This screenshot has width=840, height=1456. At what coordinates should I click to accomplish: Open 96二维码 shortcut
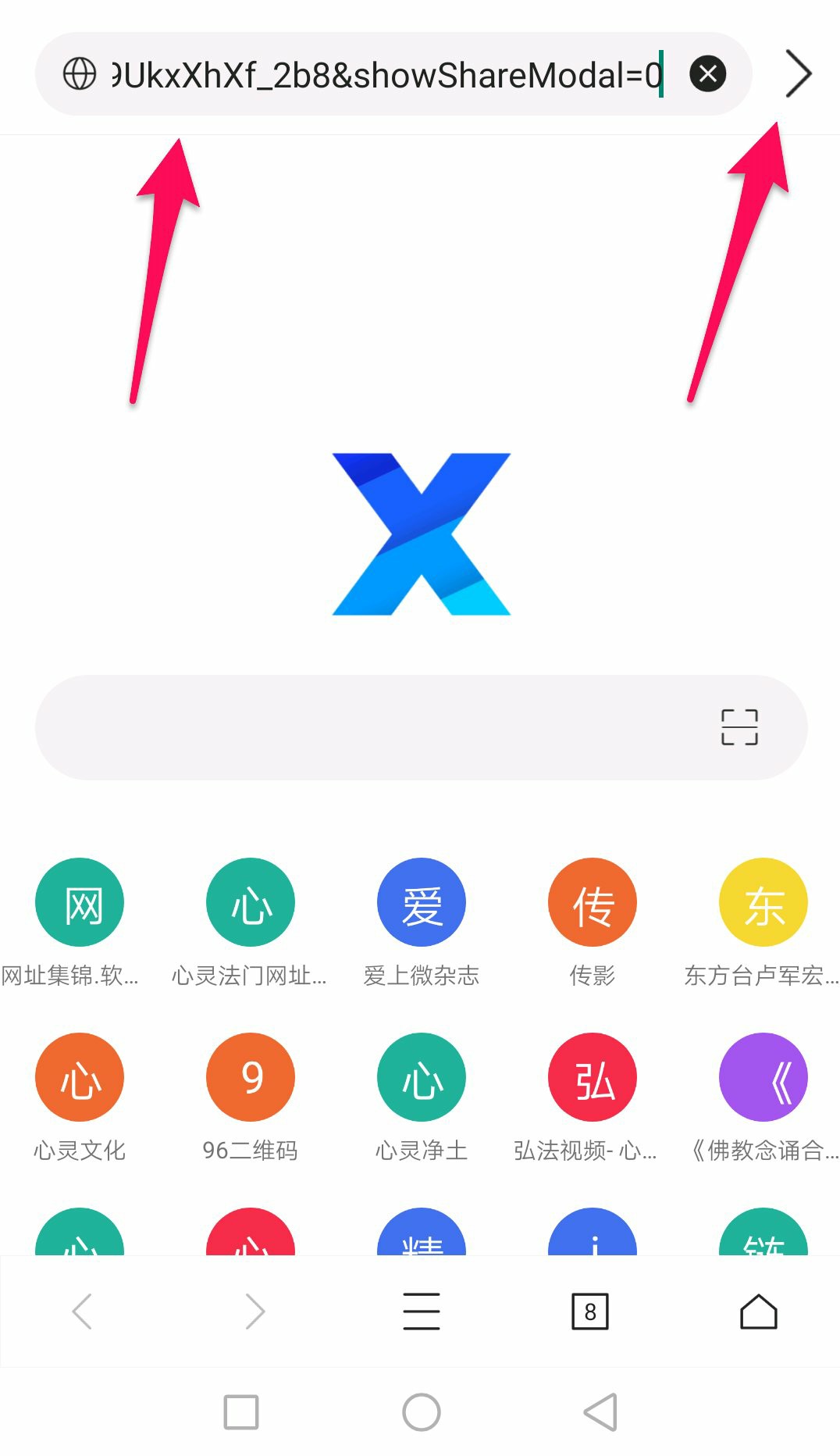pos(250,1078)
